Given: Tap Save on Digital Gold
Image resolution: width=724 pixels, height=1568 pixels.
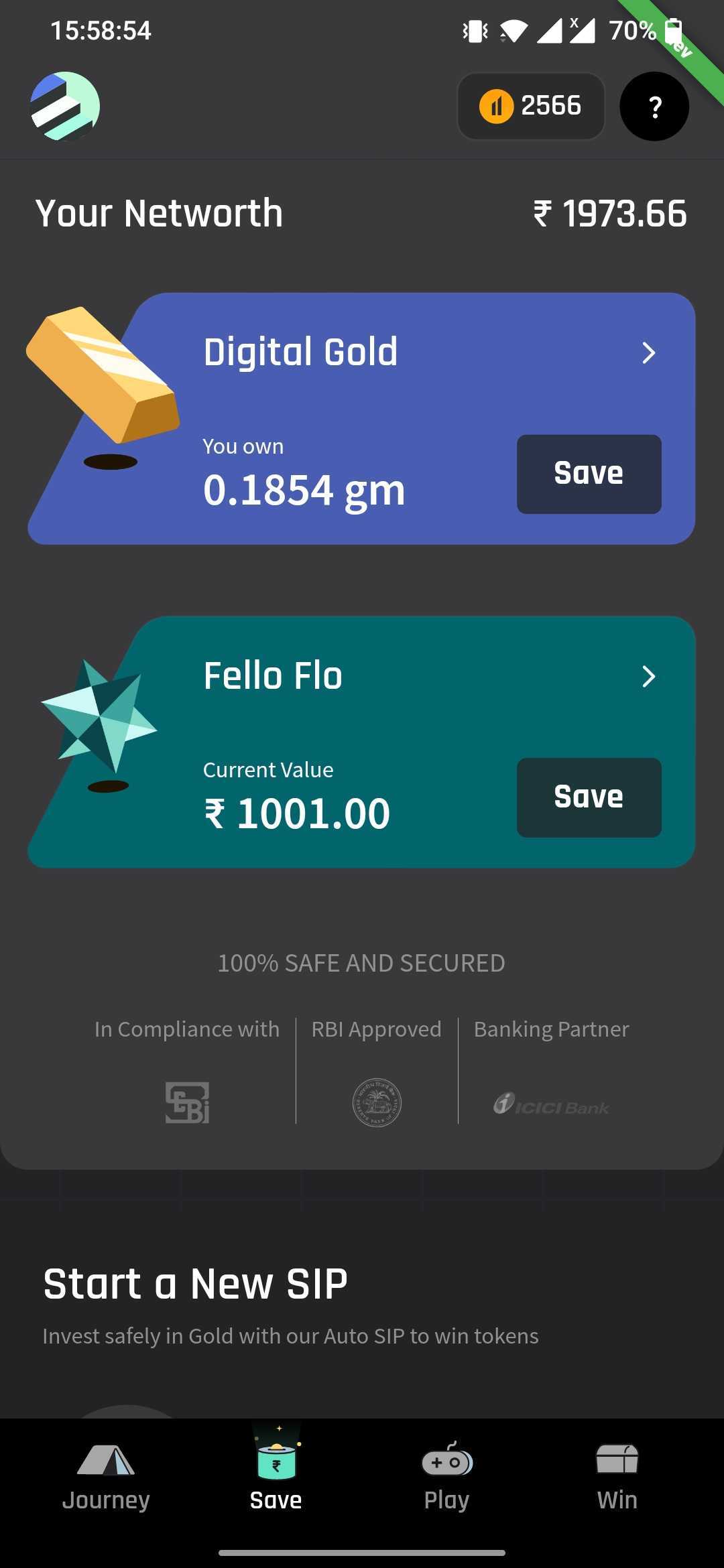Looking at the screenshot, I should point(589,474).
